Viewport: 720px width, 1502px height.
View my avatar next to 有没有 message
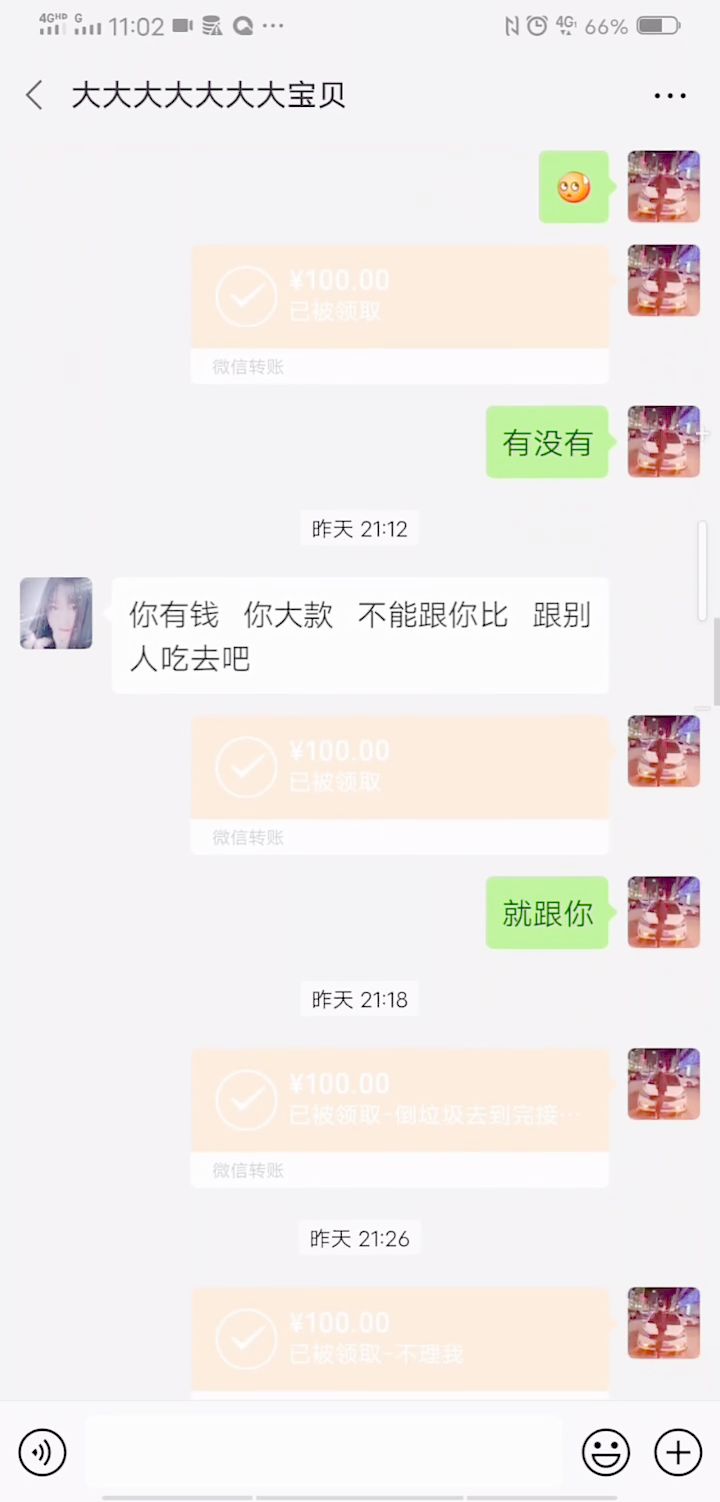tap(663, 441)
